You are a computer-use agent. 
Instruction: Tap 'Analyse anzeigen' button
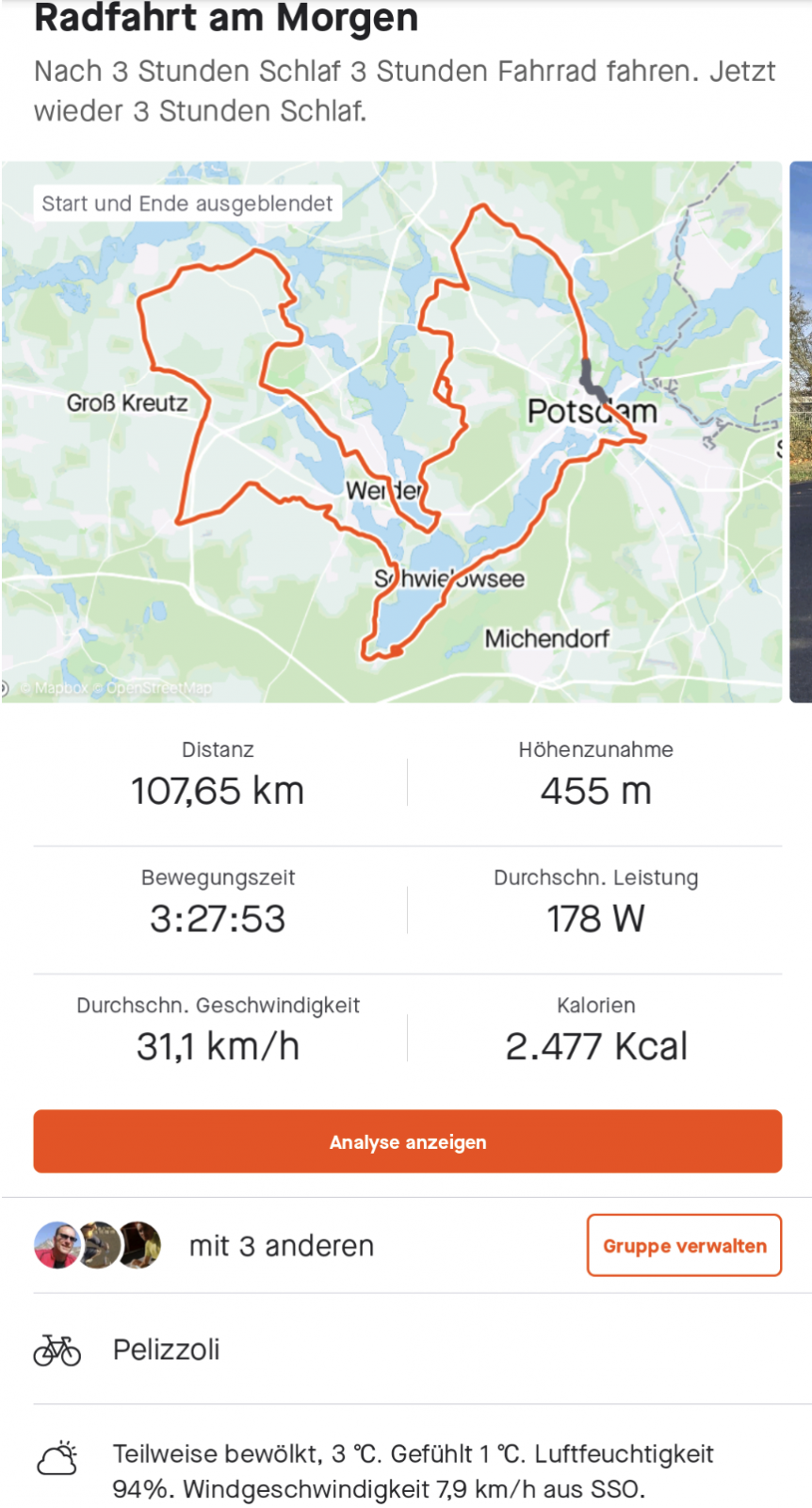pos(407,1141)
